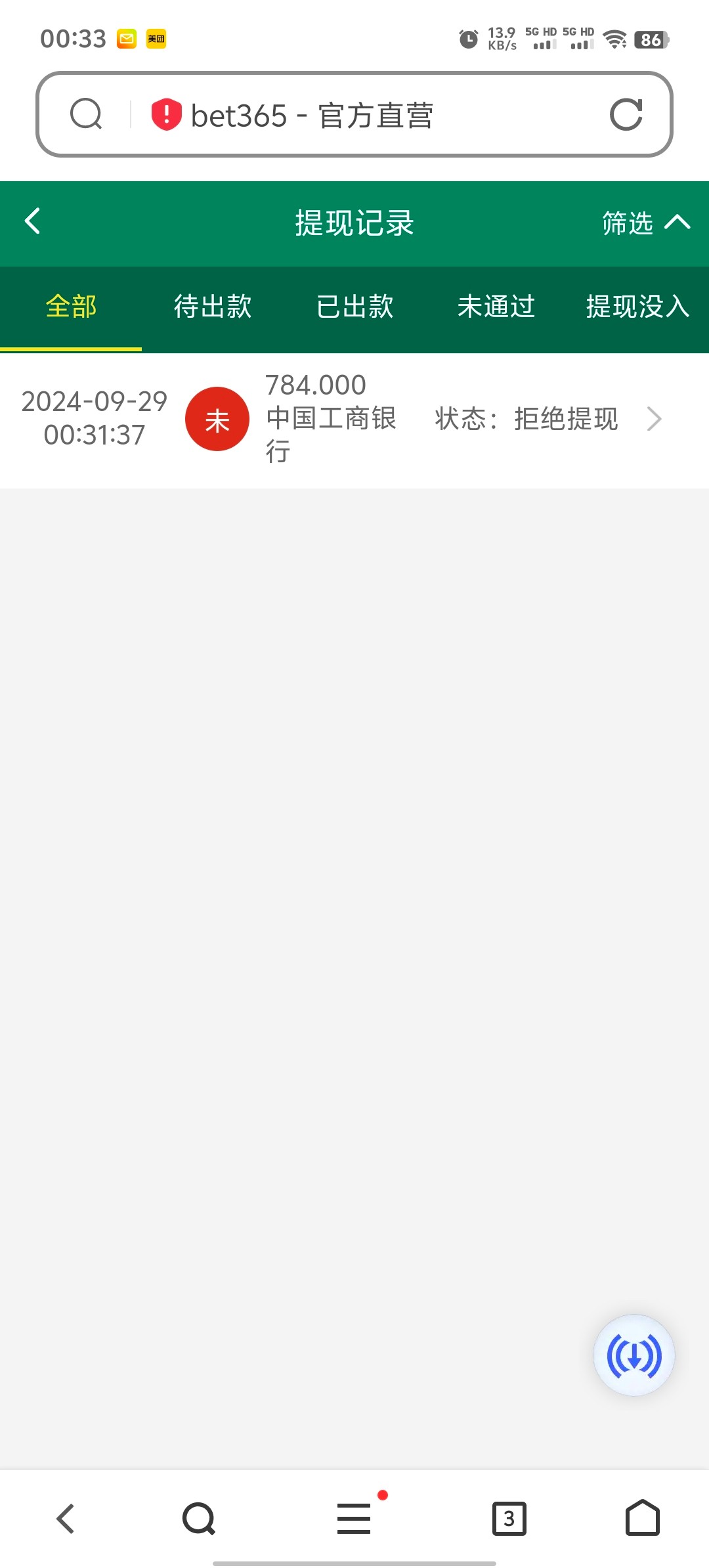Viewport: 709px width, 1568px height.
Task: Go back using the bottom bar arrow
Action: coord(65,1519)
